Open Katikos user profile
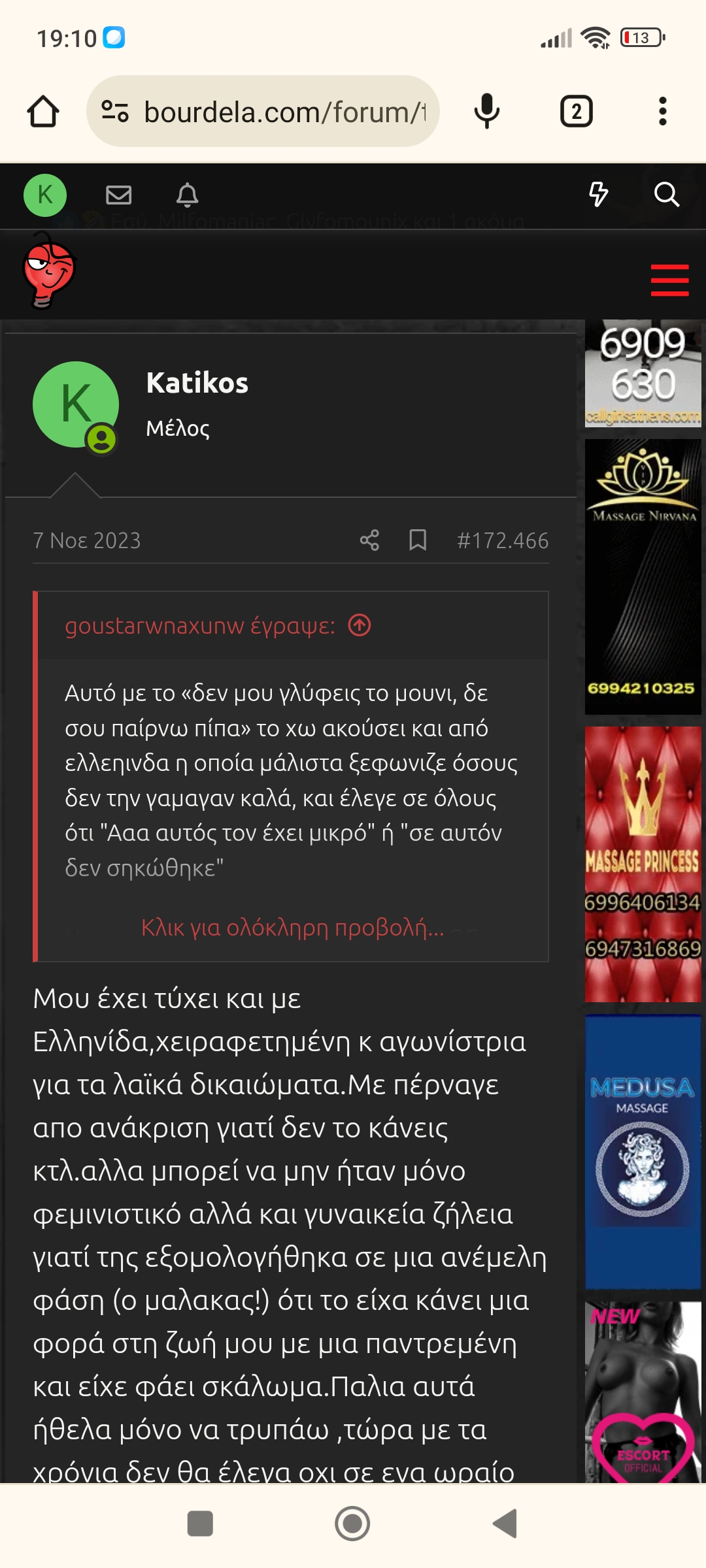This screenshot has height=1568, width=706. [197, 383]
